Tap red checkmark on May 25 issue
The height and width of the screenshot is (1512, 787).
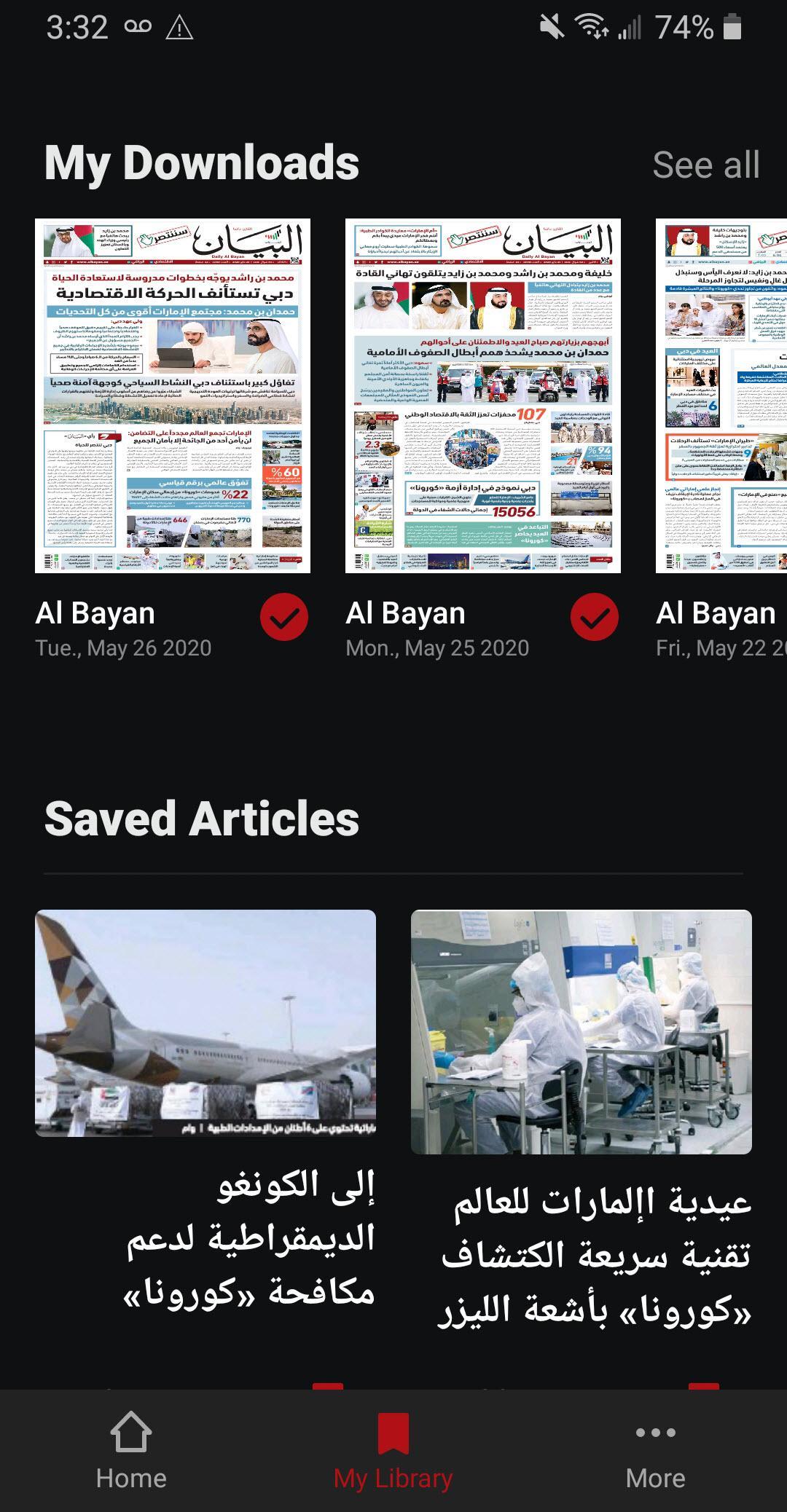click(595, 618)
